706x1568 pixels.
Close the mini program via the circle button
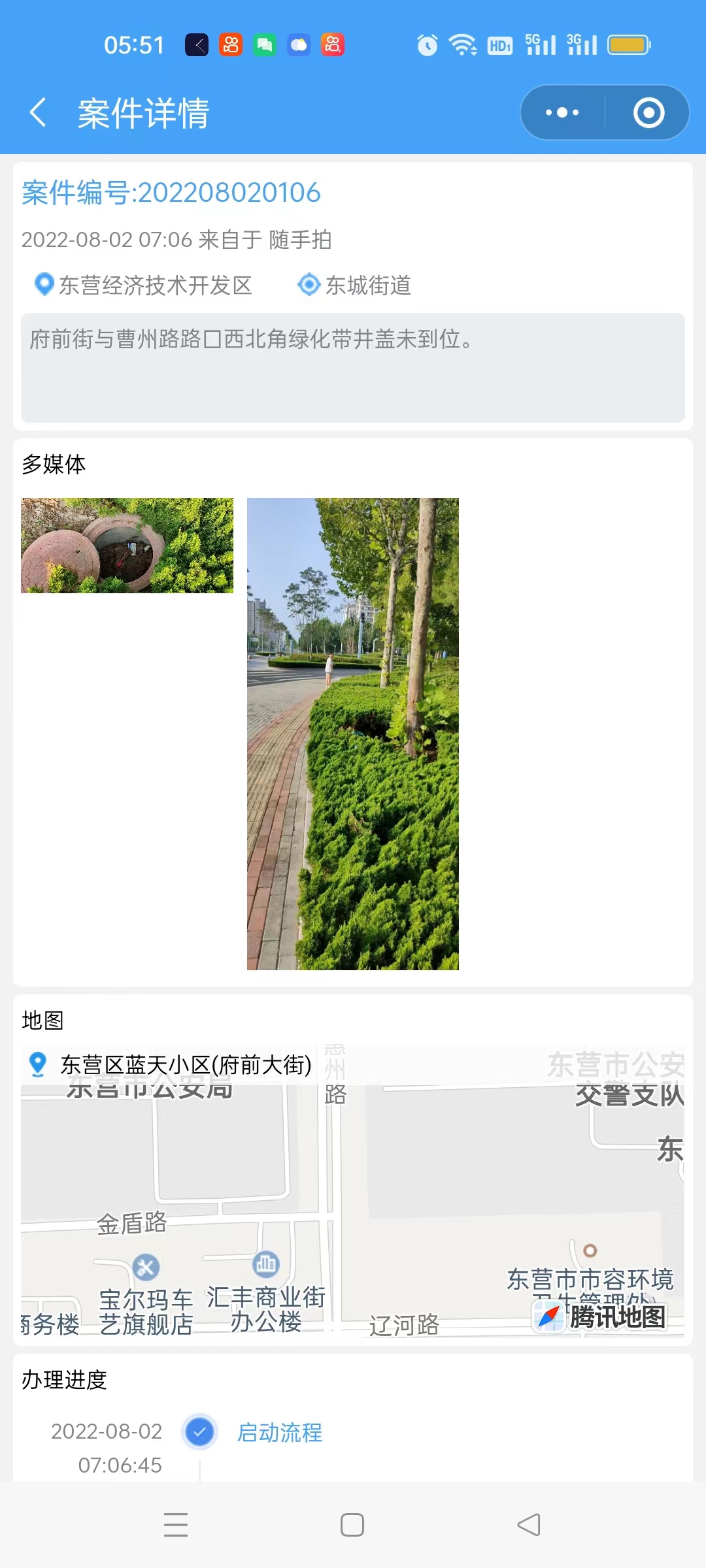coord(648,112)
